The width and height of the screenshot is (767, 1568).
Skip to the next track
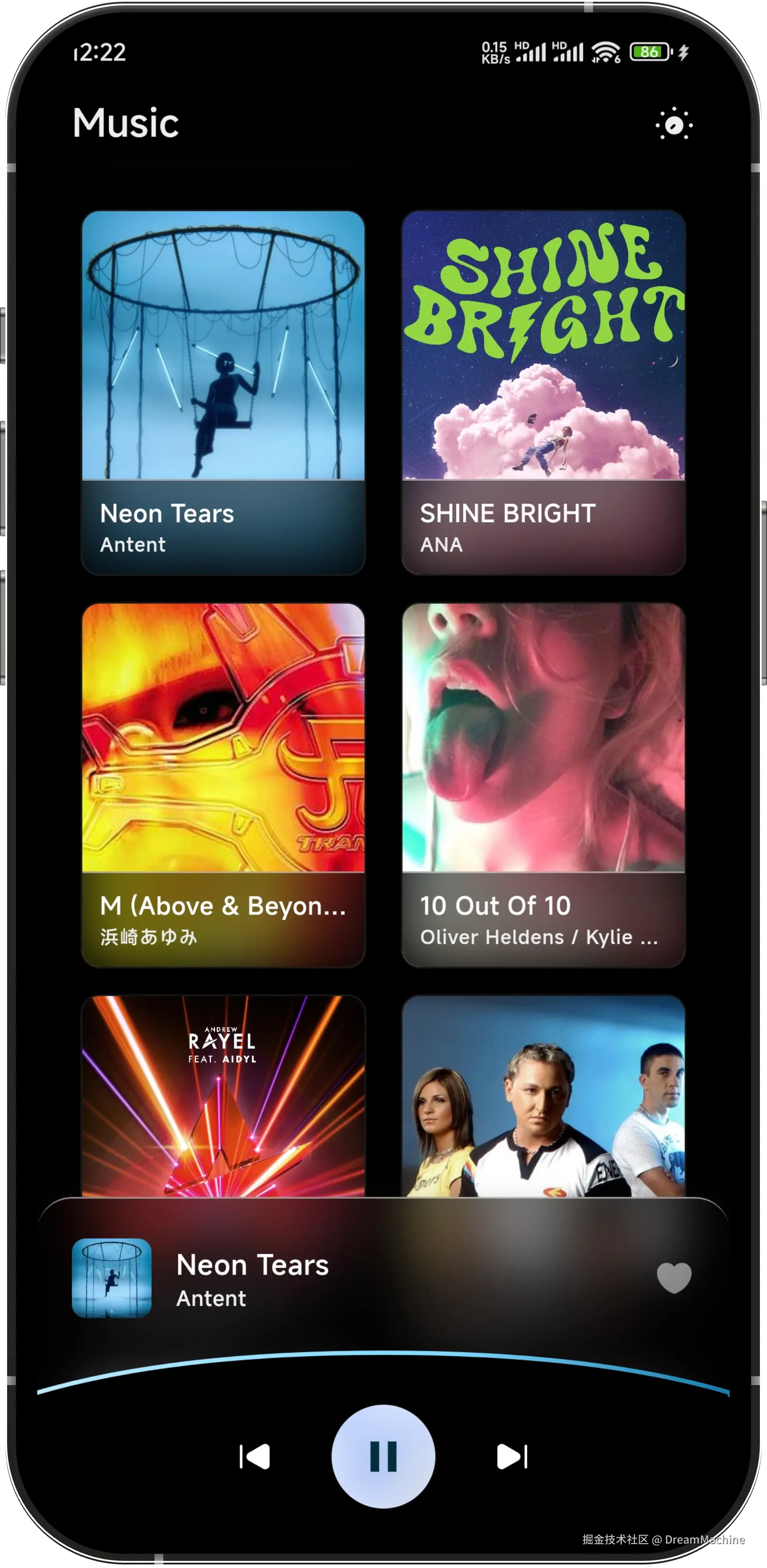pyautogui.click(x=512, y=1456)
